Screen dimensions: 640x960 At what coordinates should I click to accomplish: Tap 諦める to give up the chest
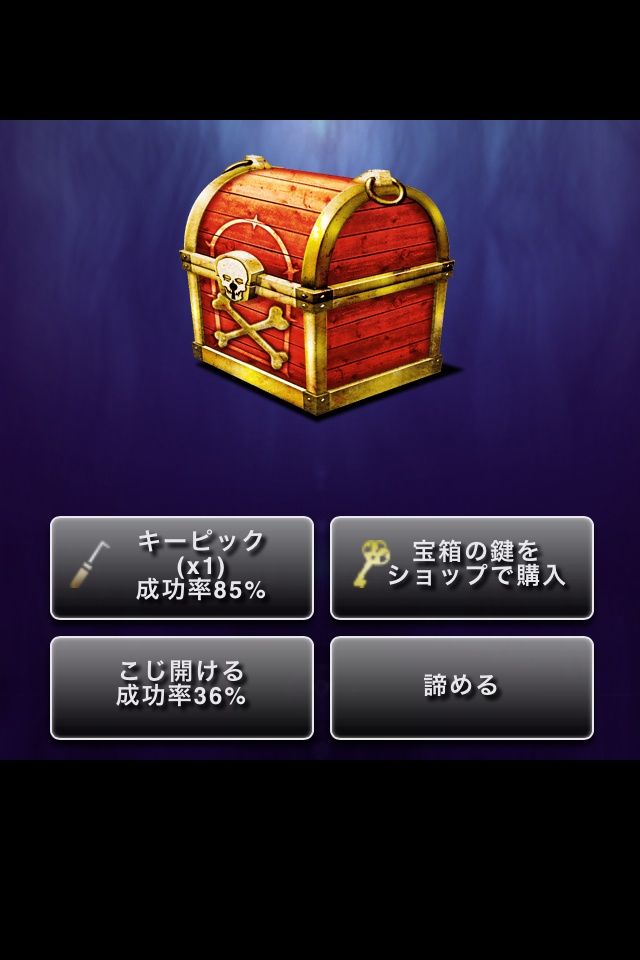tap(462, 687)
